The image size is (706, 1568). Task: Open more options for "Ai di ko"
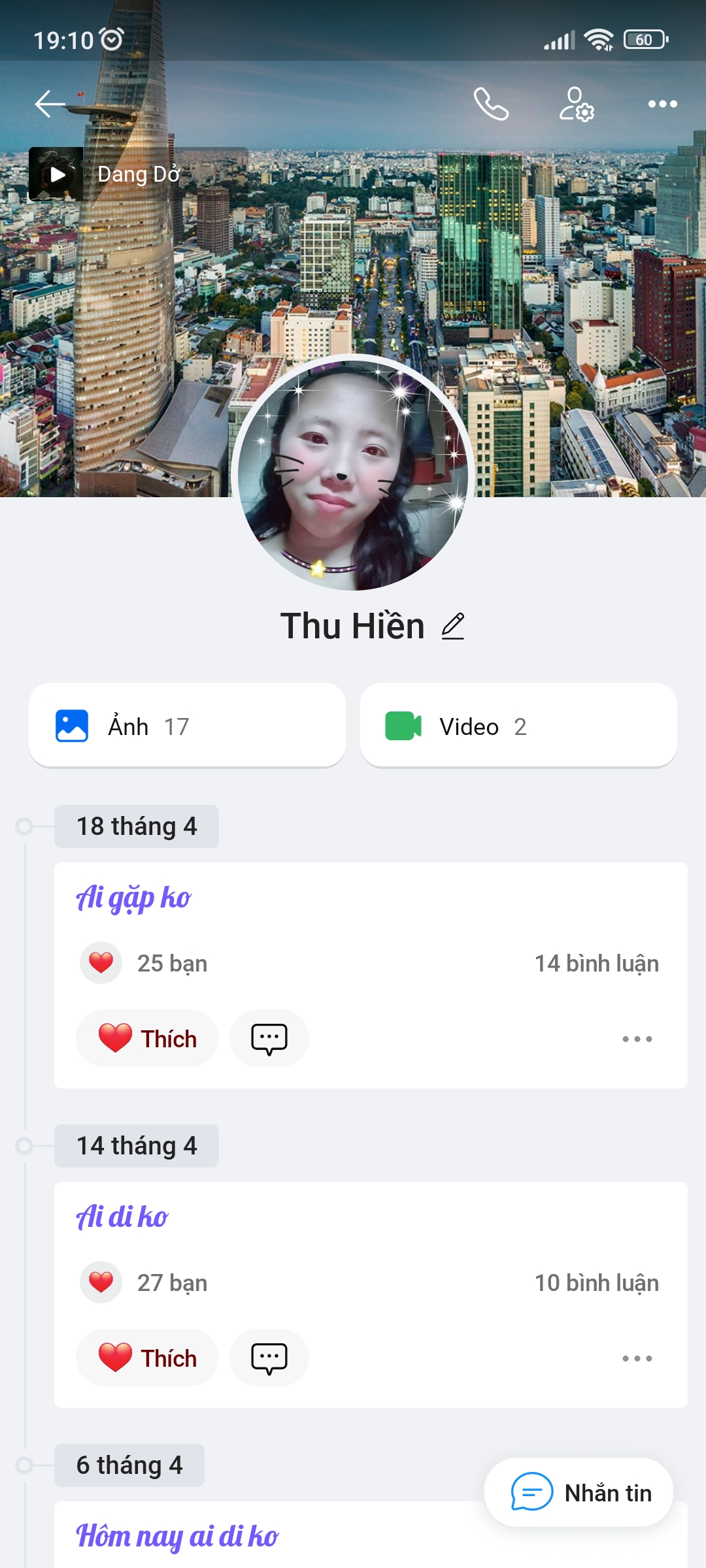coord(637,1358)
